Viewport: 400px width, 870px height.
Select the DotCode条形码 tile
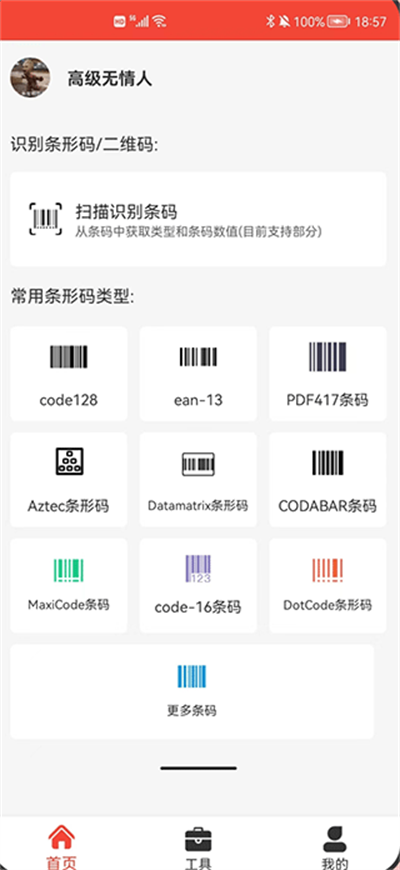tap(328, 586)
